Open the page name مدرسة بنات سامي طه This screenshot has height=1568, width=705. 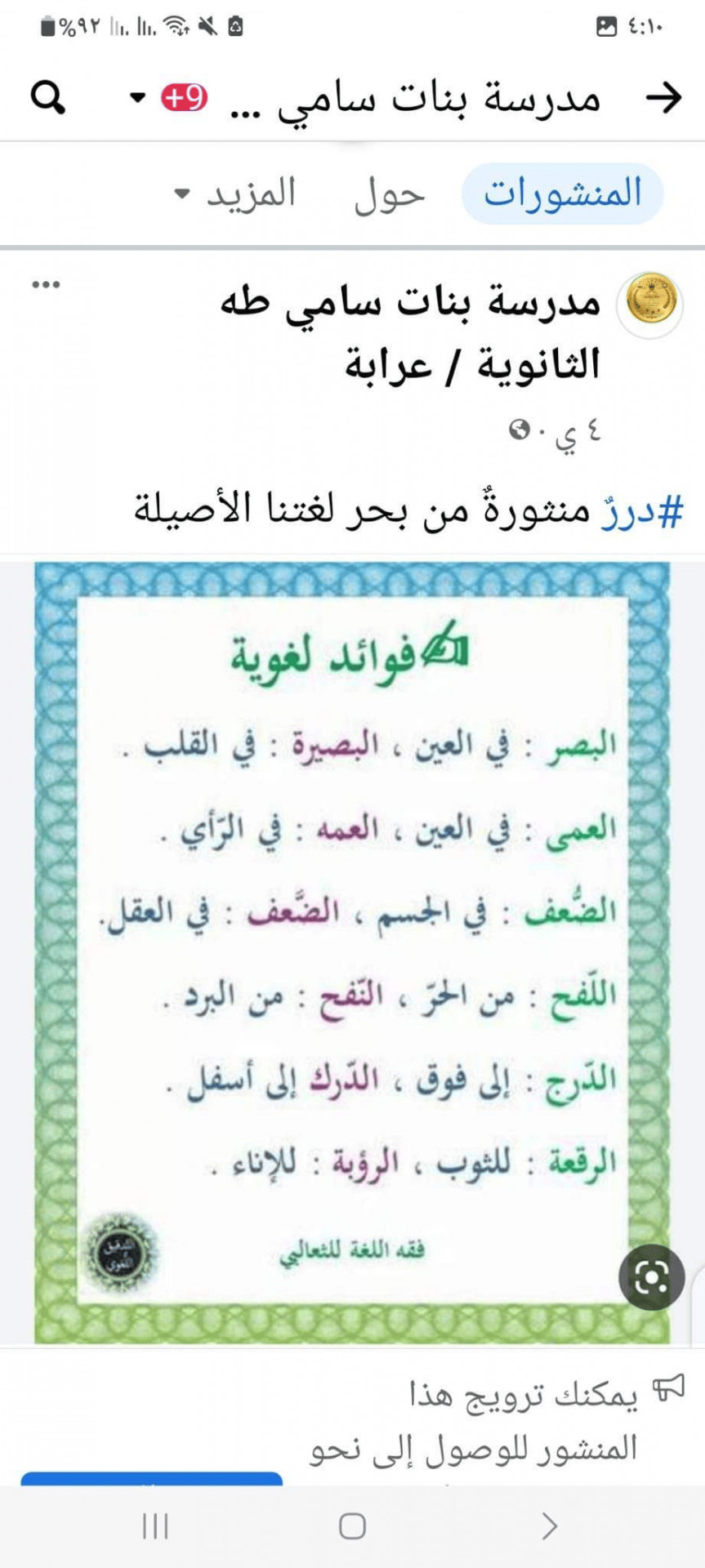[x=411, y=333]
